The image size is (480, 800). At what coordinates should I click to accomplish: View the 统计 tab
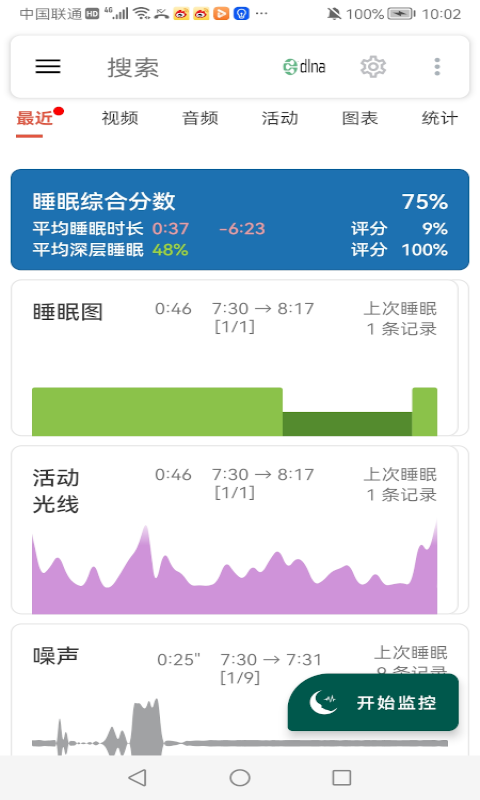tap(439, 118)
